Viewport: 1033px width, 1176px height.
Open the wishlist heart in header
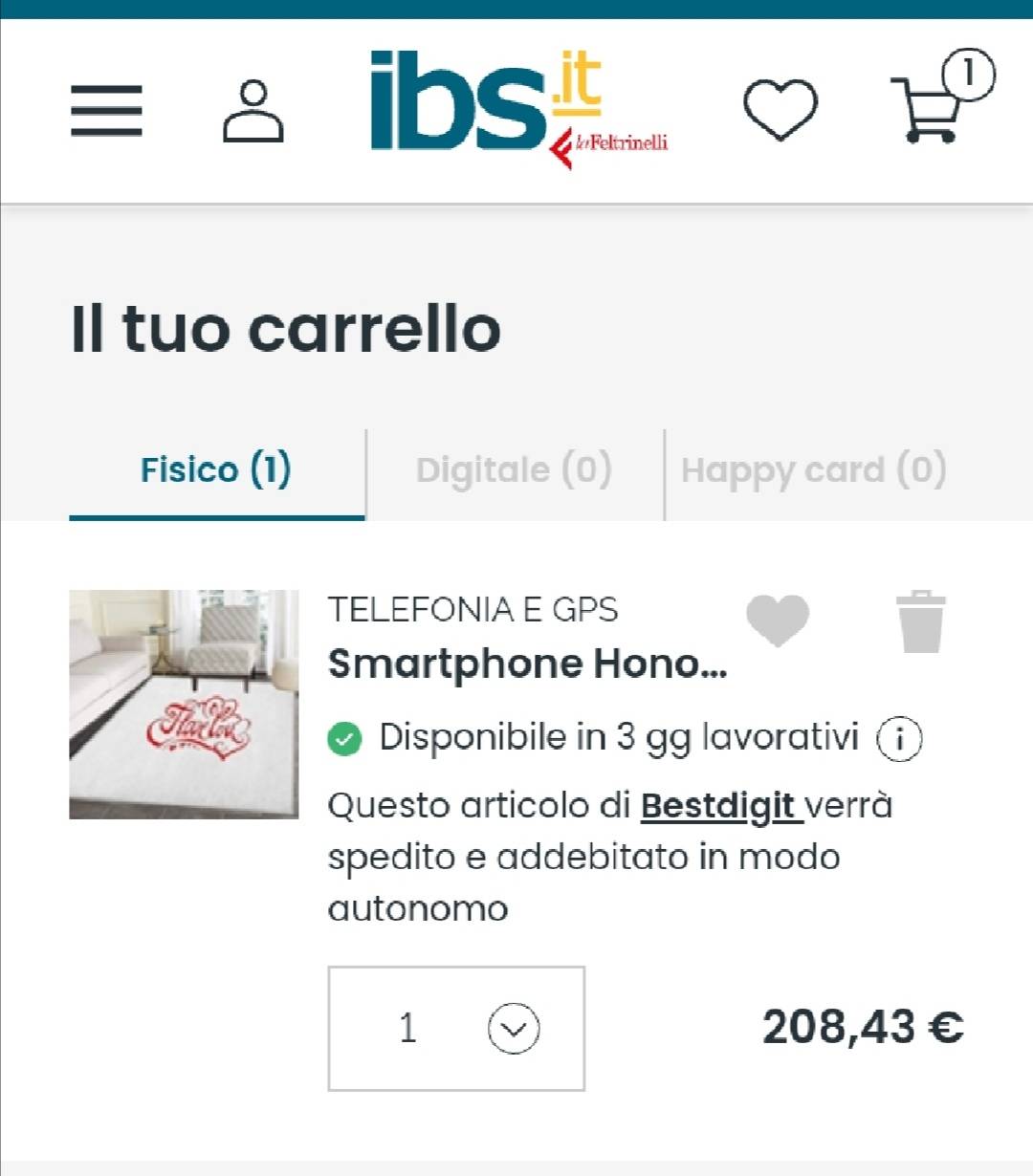pyautogui.click(x=780, y=109)
